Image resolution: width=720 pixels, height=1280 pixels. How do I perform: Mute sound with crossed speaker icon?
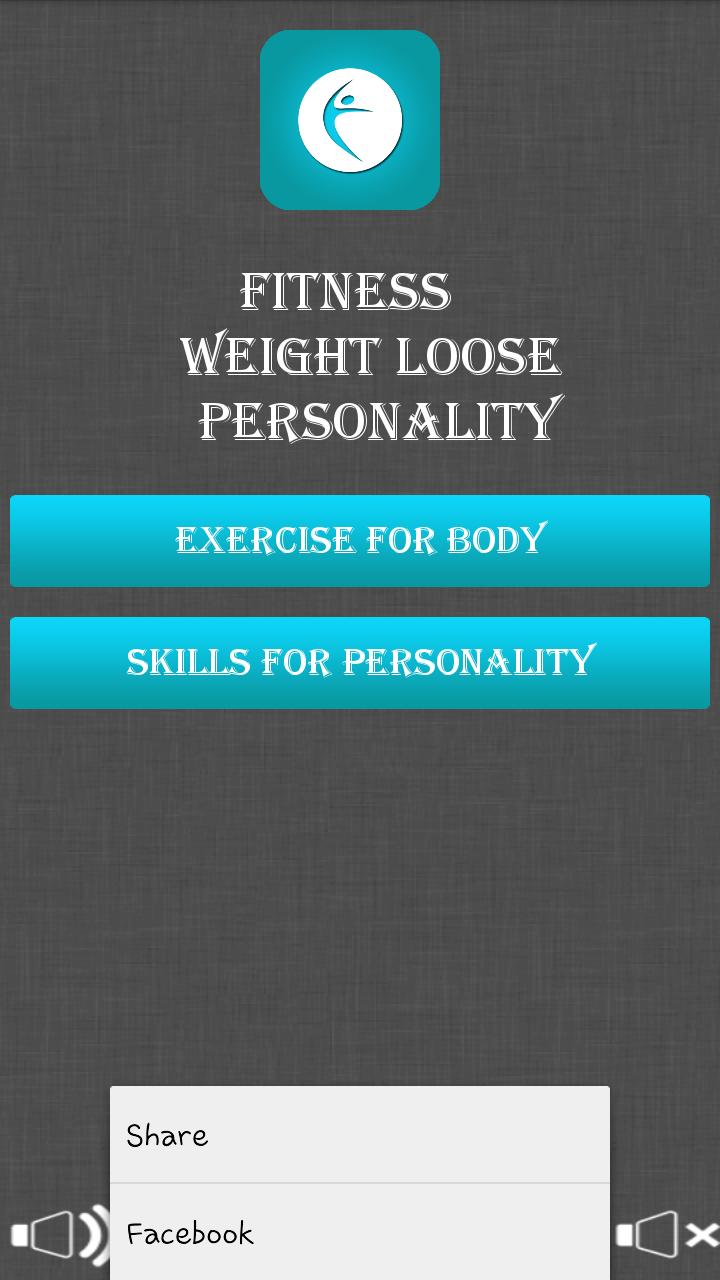click(x=666, y=1234)
